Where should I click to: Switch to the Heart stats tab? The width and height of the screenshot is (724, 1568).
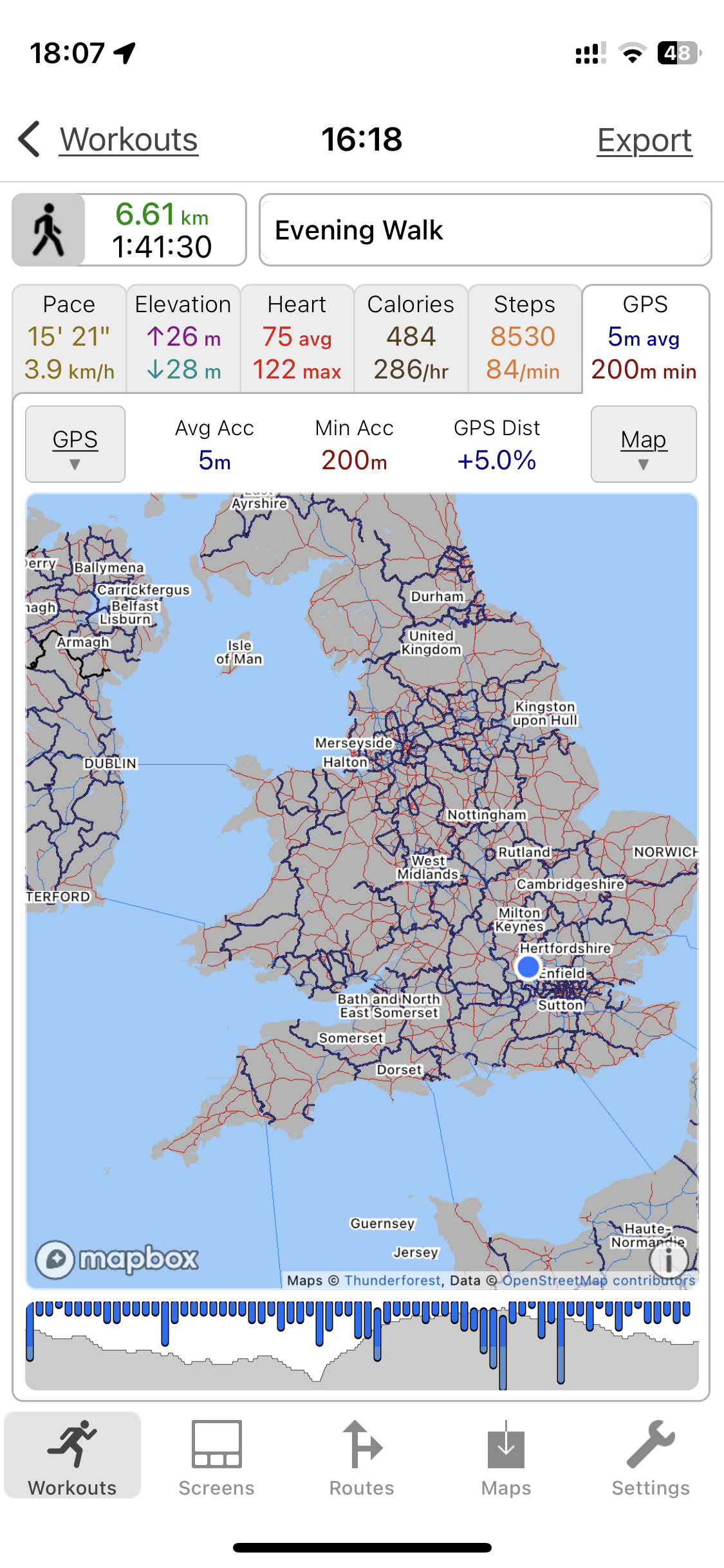click(x=297, y=338)
